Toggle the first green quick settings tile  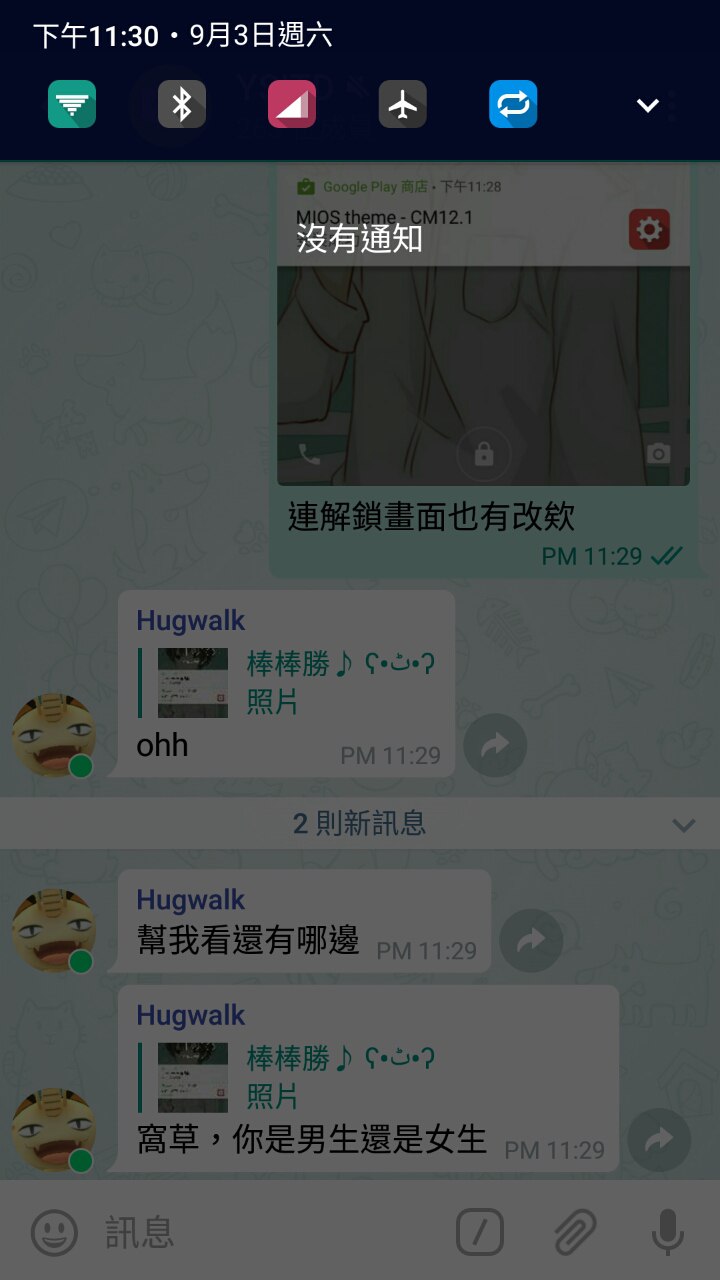point(72,104)
